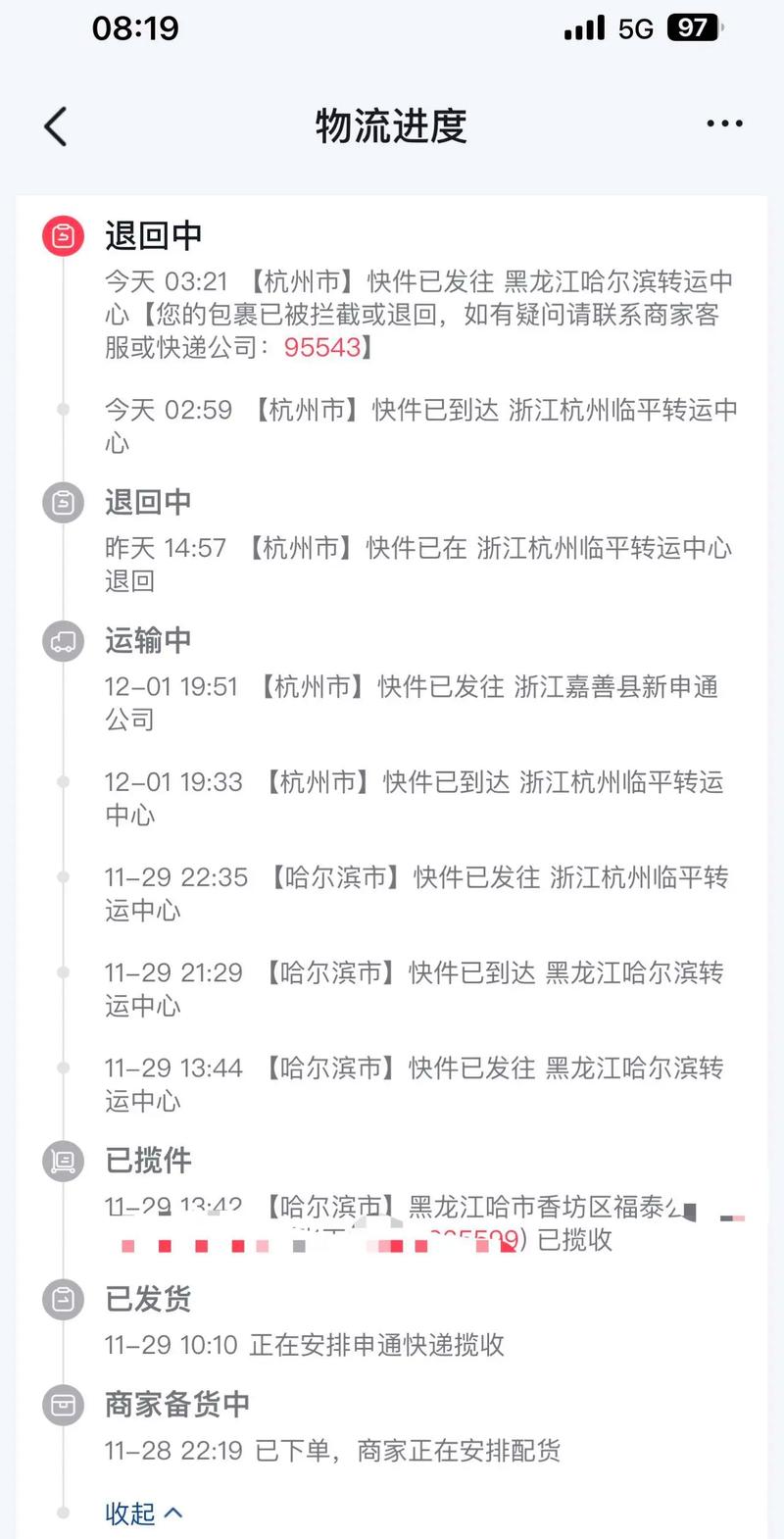784x1539 pixels.
Task: Tap the battery indicator showing 97
Action: 693,29
